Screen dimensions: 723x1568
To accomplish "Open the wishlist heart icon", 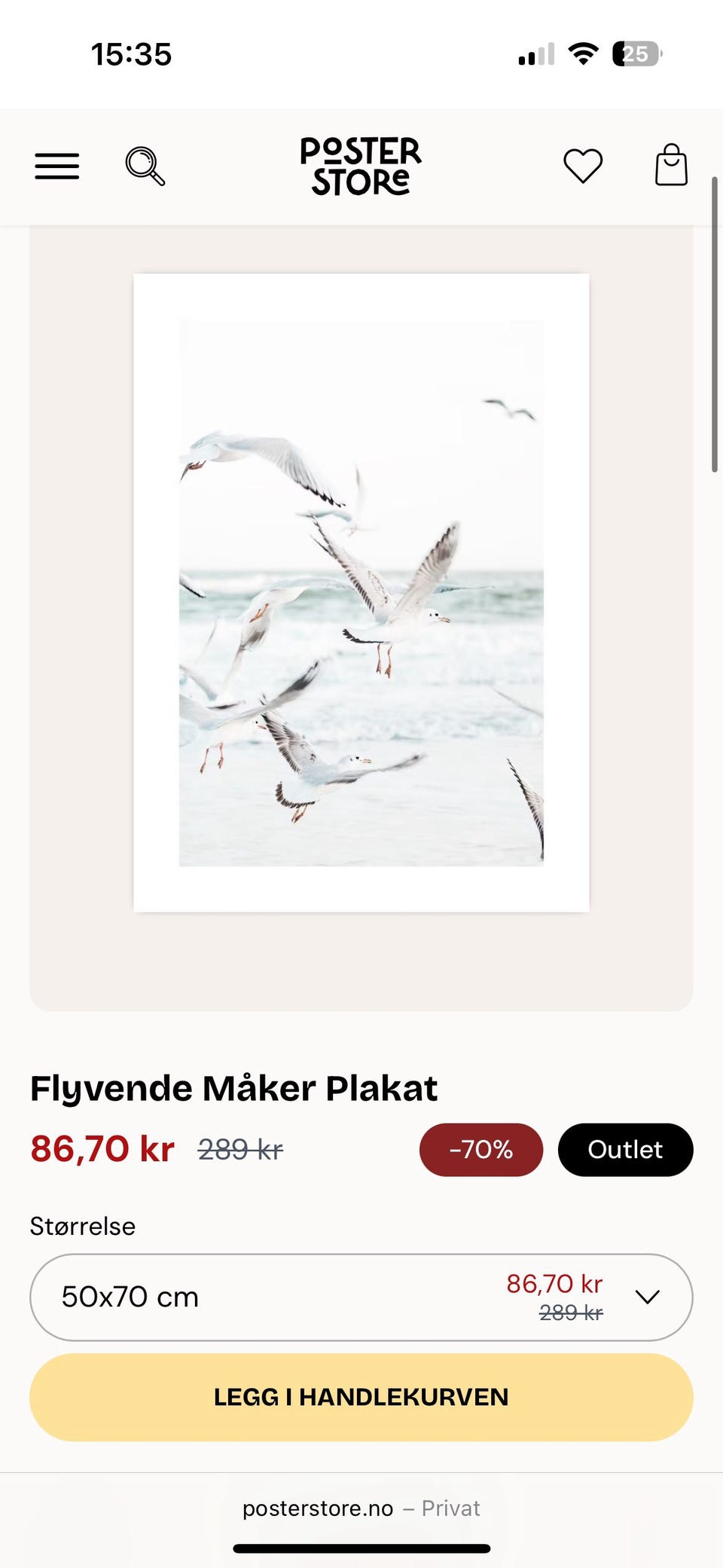I will click(584, 166).
